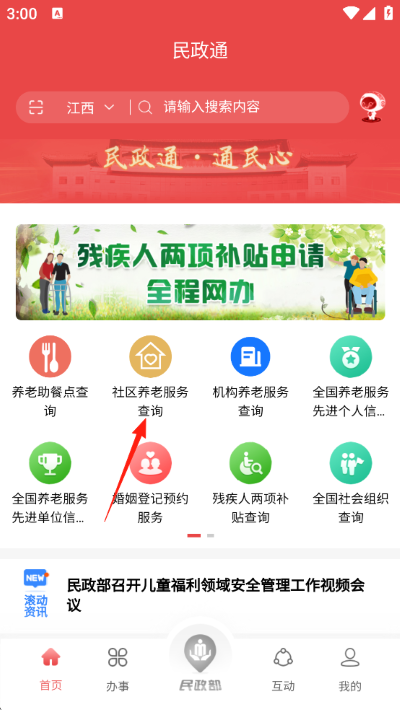This screenshot has width=400, height=710.
Task: Open 社区养老服务查询
Action: (x=150, y=377)
